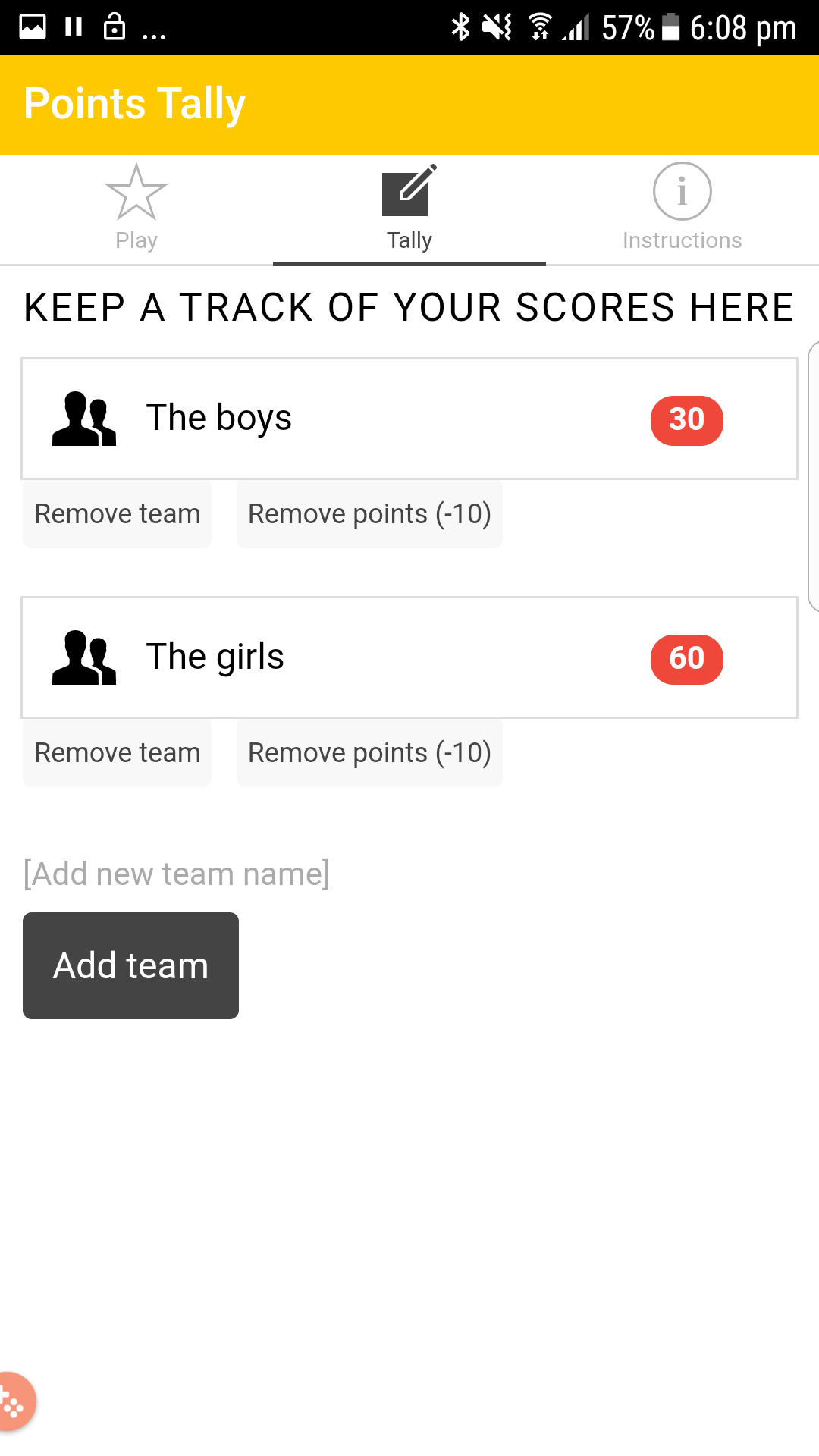
Task: Select the Tally tab
Action: pyautogui.click(x=409, y=209)
